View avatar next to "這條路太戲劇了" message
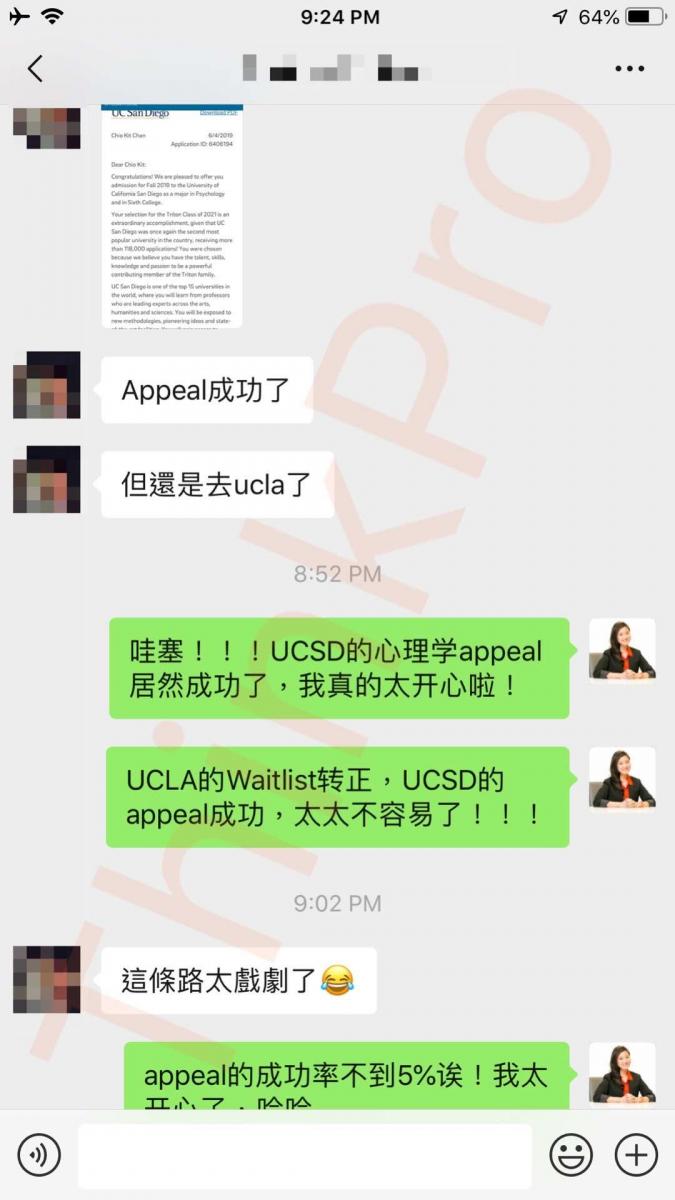Screen dimensions: 675x1200 pos(46,980)
